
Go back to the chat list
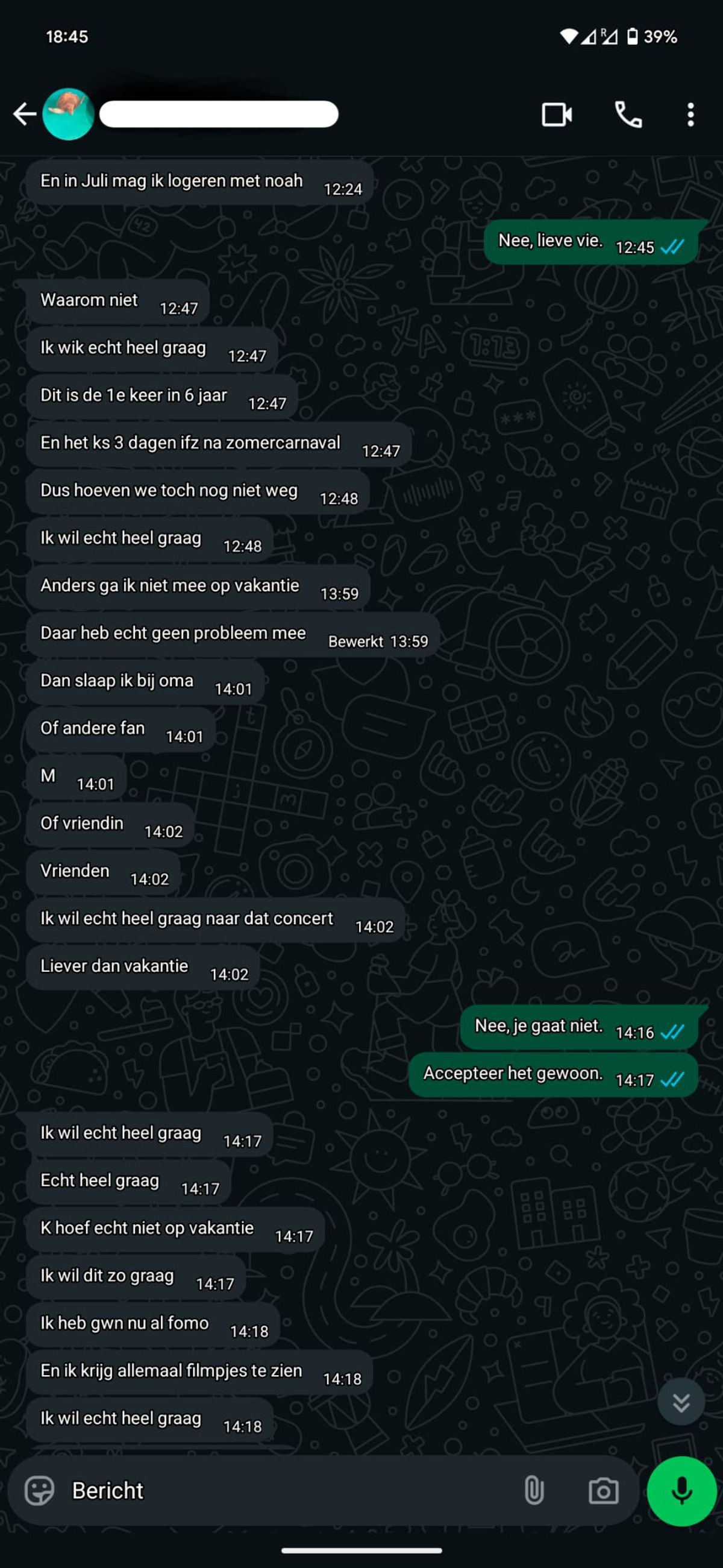click(x=24, y=114)
